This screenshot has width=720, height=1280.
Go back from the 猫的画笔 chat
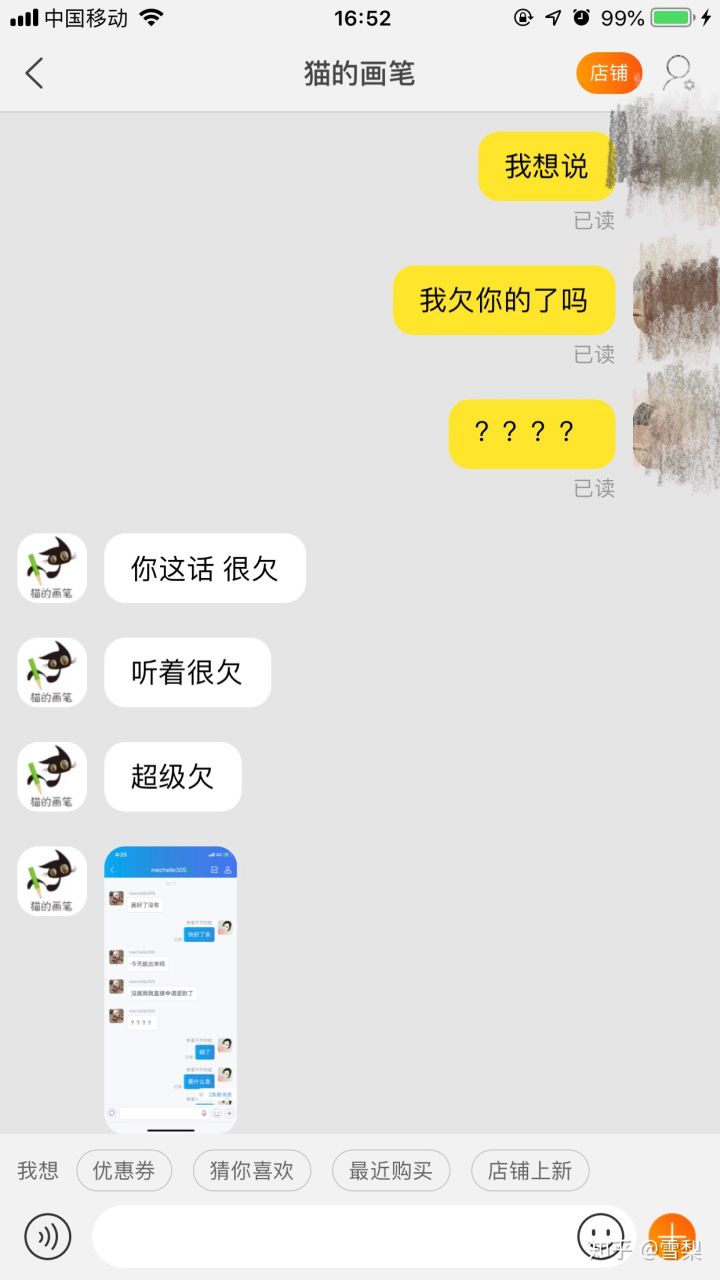click(x=35, y=73)
